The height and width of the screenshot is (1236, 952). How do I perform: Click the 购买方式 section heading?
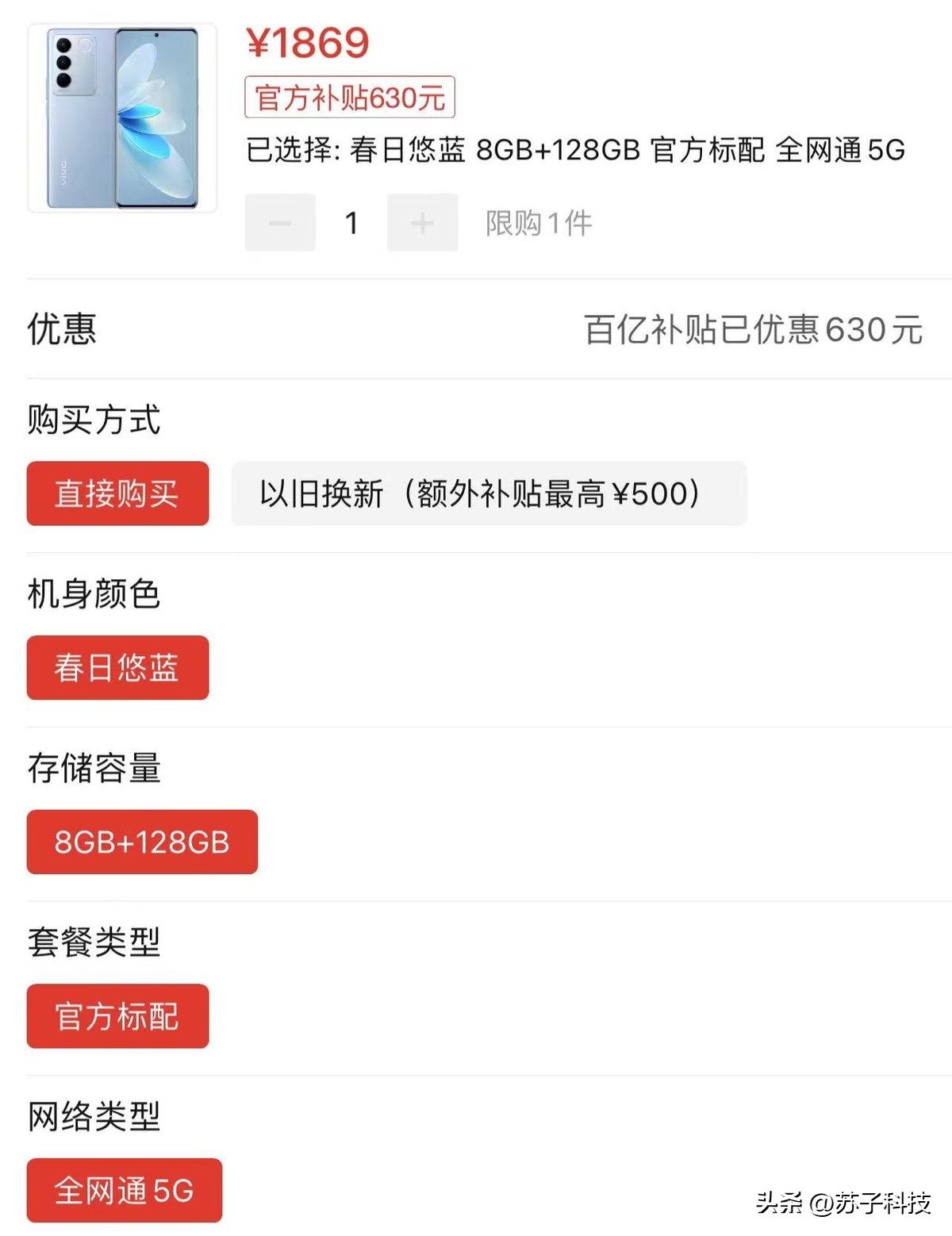pos(92,421)
